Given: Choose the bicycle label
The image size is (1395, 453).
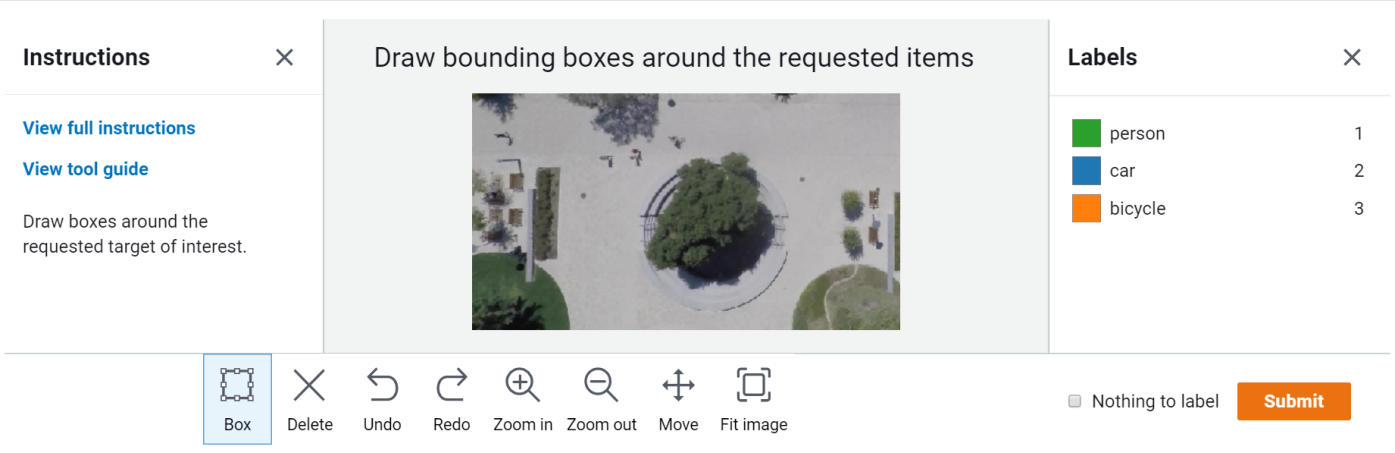Looking at the screenshot, I should click(x=1137, y=209).
